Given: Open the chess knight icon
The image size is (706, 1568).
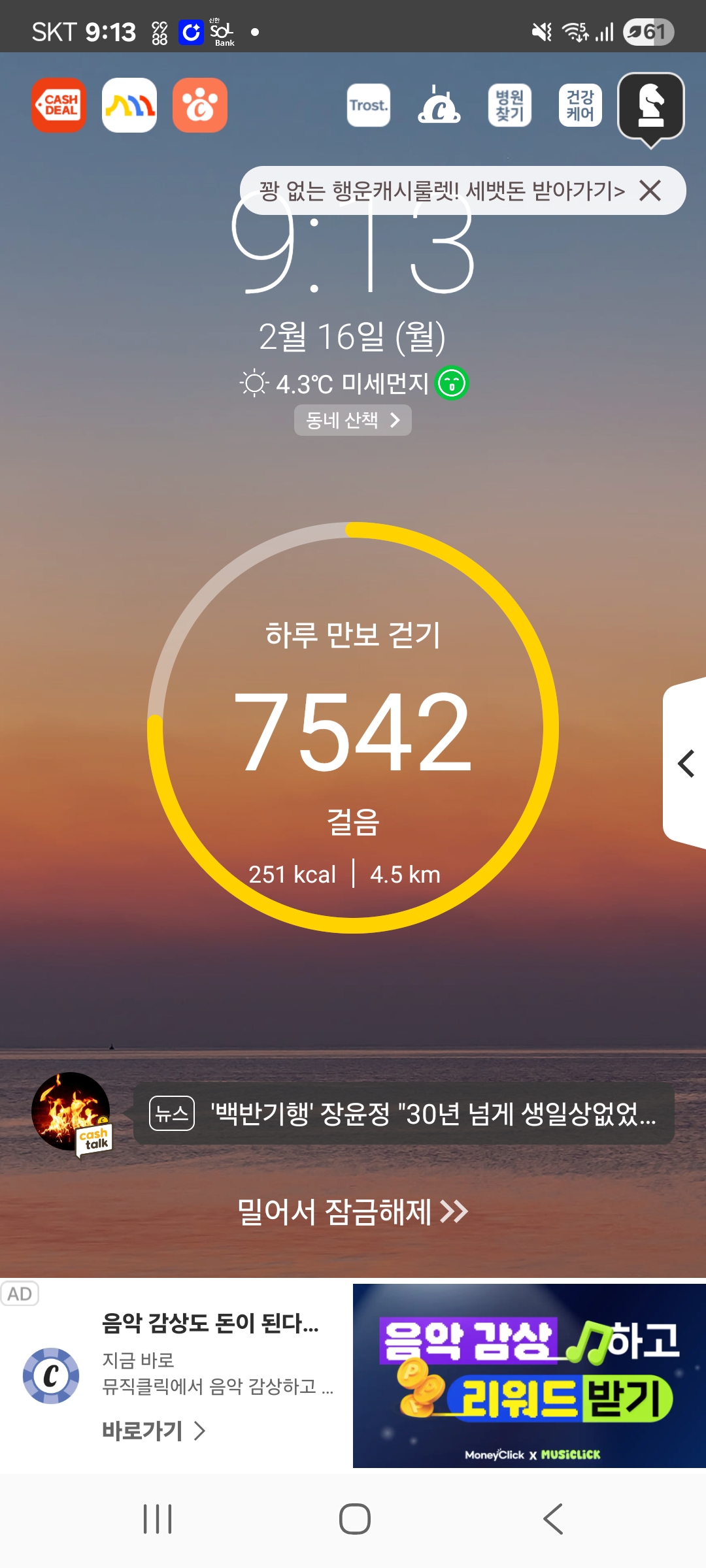Looking at the screenshot, I should click(651, 106).
